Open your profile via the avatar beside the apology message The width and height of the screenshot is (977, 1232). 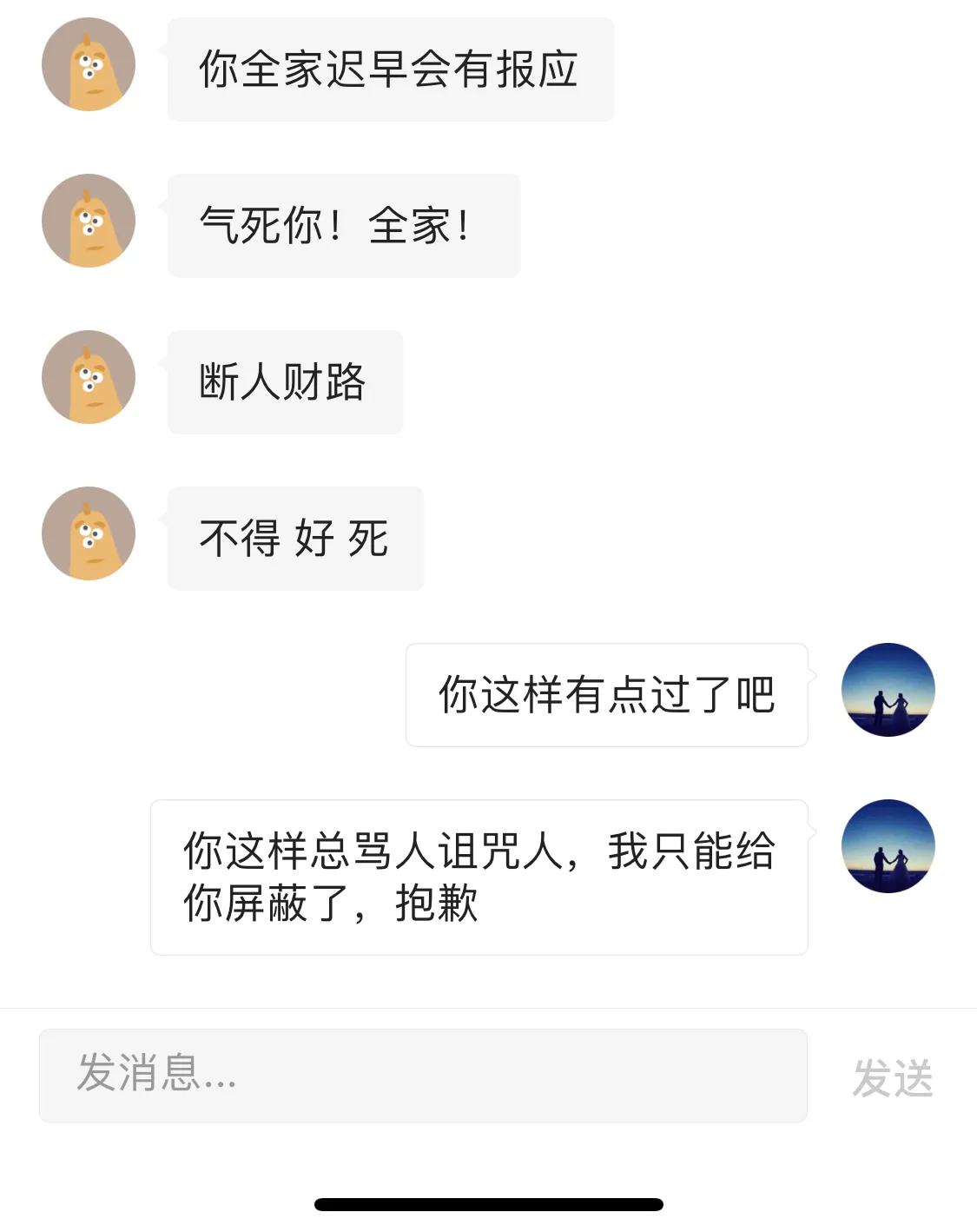pos(888,847)
